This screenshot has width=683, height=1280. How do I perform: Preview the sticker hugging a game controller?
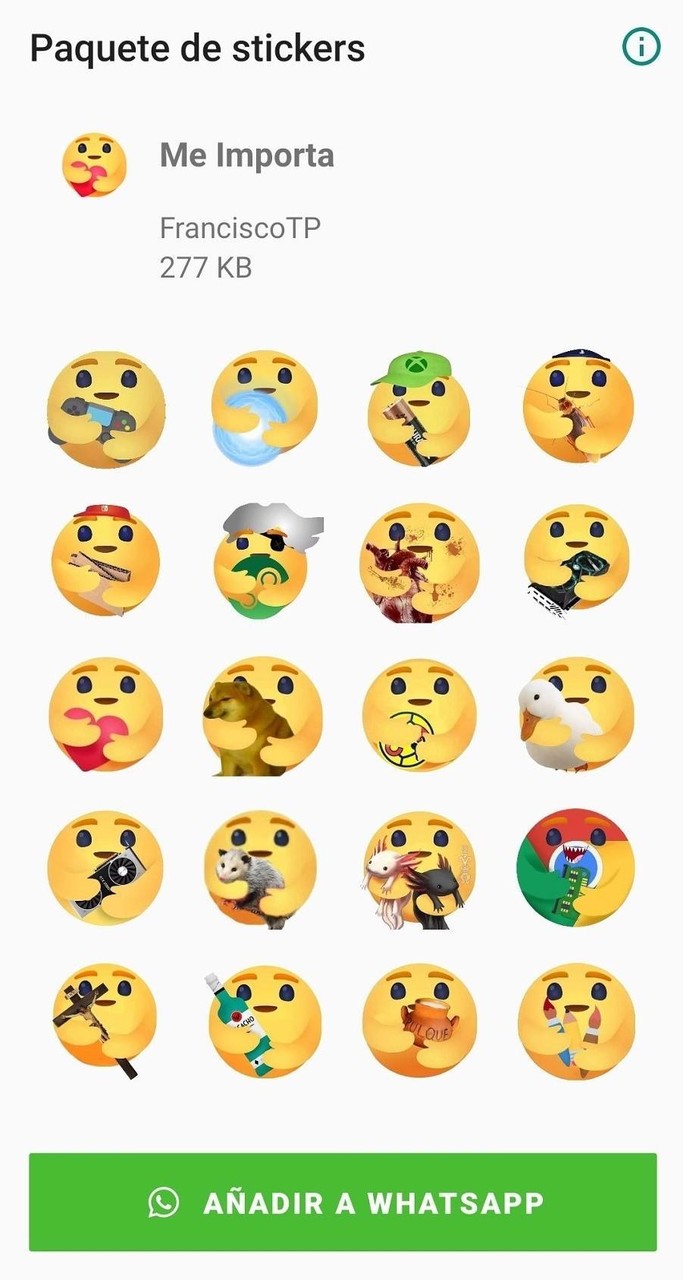coord(106,408)
